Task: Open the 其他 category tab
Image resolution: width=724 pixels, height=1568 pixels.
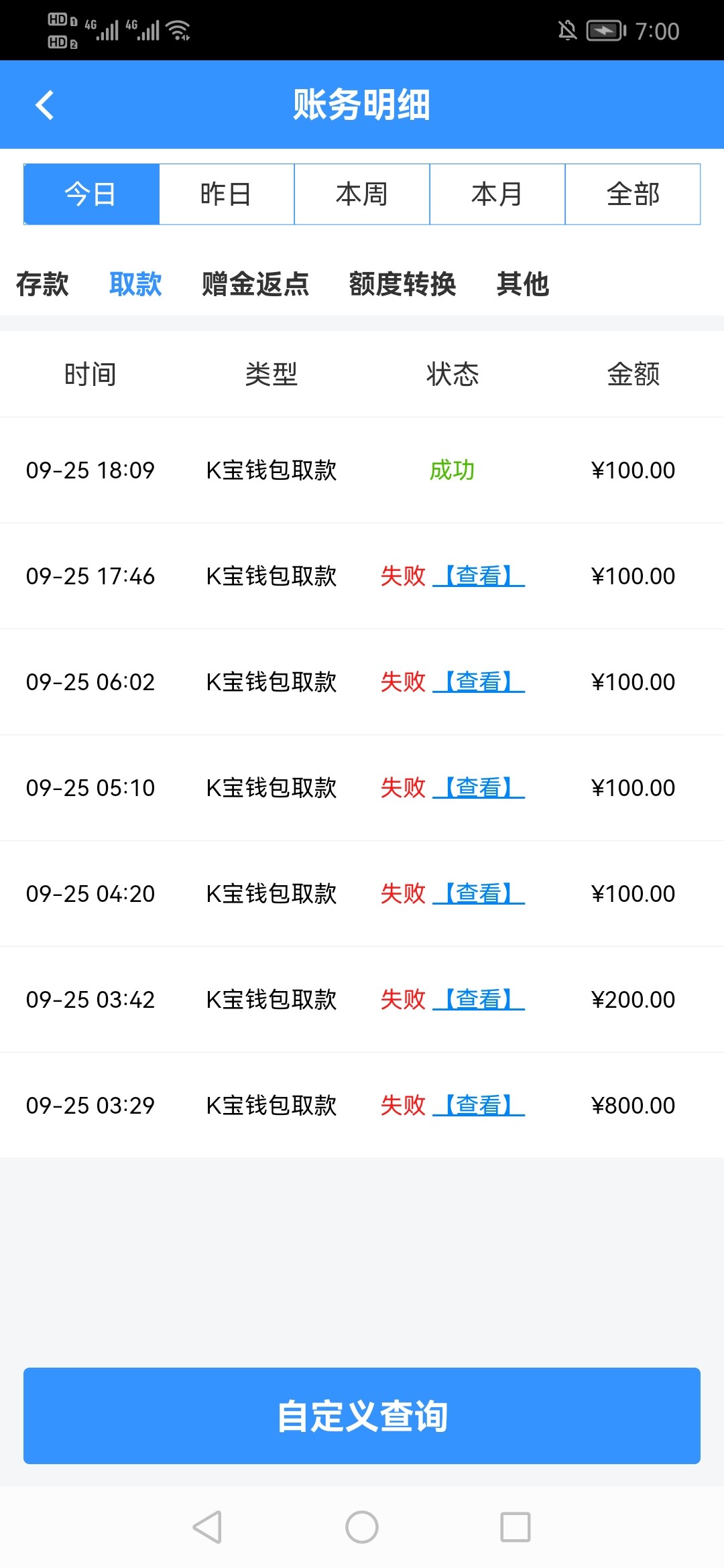Action: 523,284
